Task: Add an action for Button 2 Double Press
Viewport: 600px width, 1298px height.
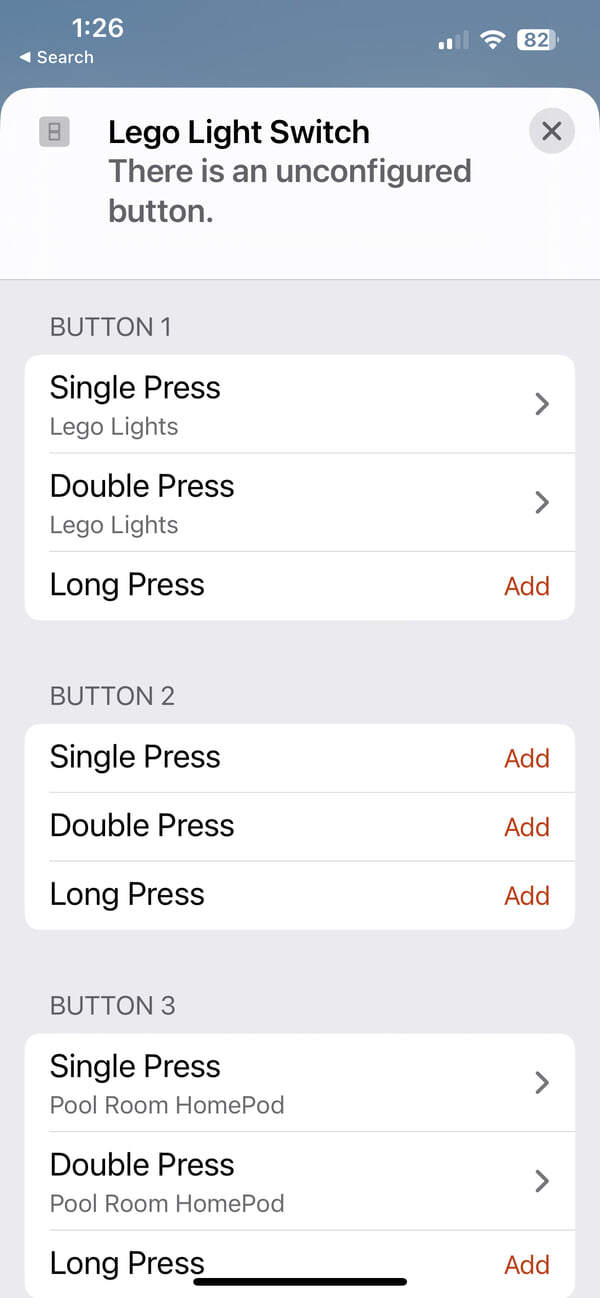Action: (527, 827)
